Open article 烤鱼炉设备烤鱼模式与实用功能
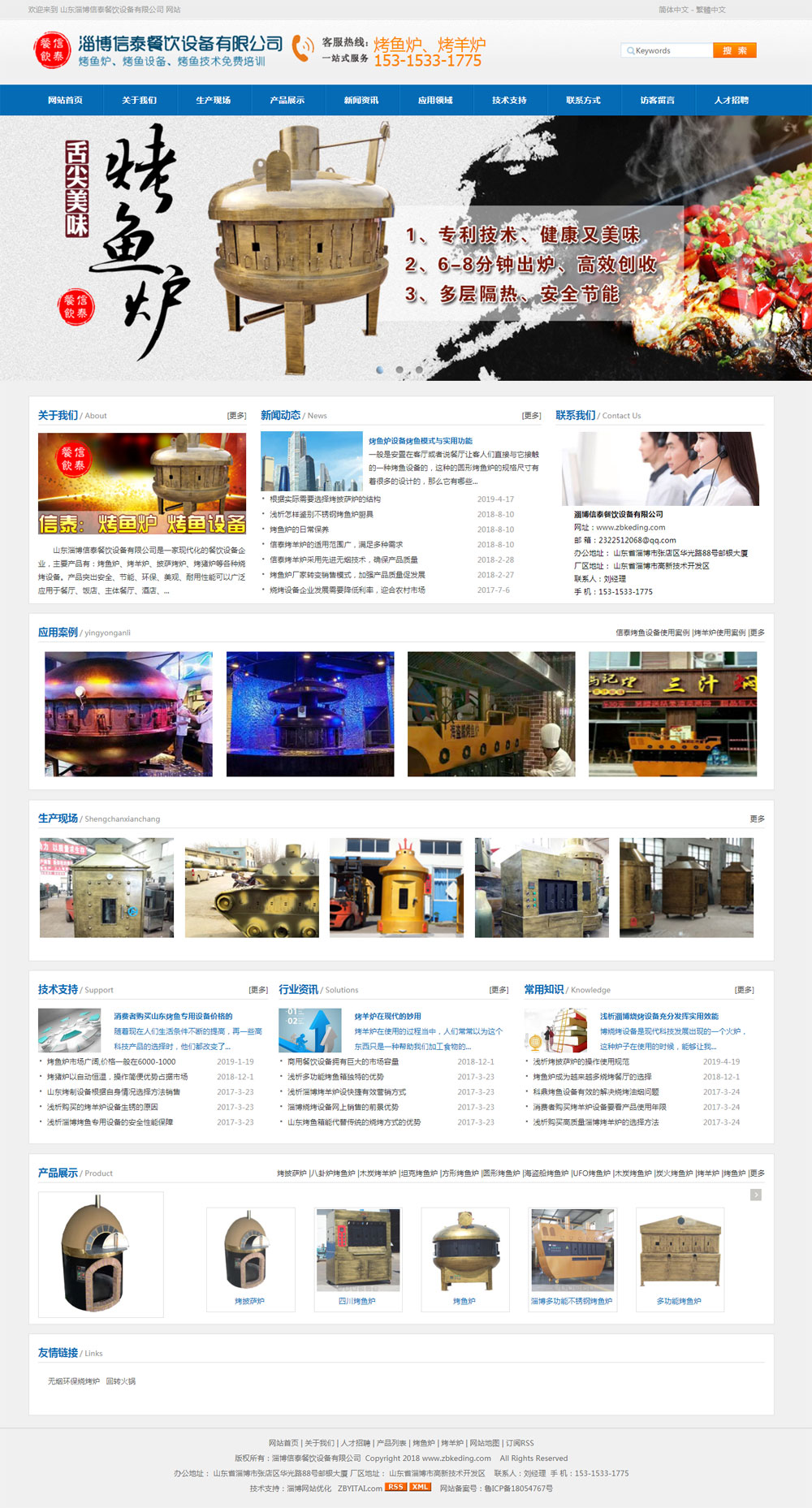Image resolution: width=812 pixels, height=1508 pixels. pos(421,441)
